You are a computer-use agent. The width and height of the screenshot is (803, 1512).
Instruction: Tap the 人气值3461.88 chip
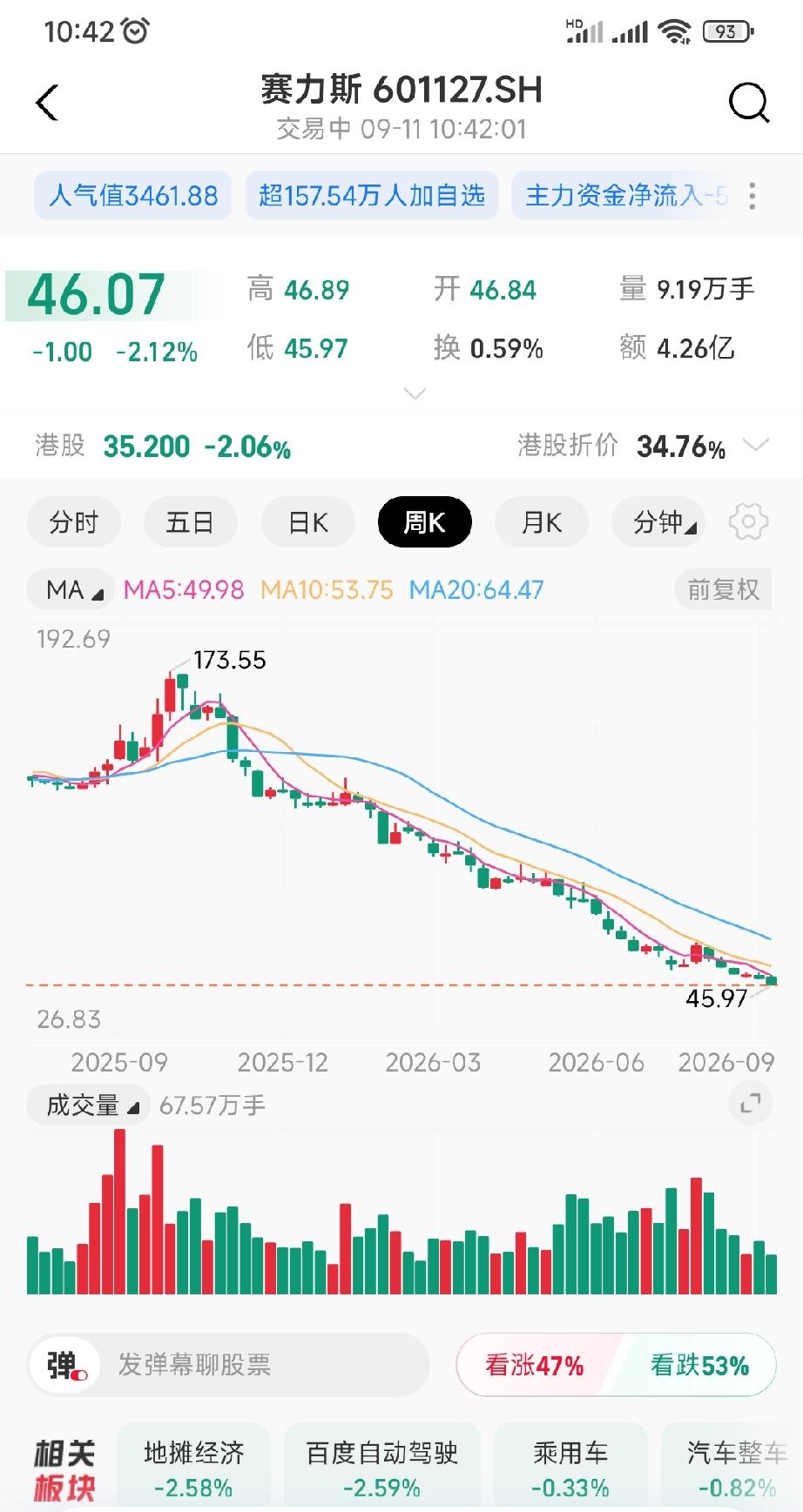click(x=133, y=195)
